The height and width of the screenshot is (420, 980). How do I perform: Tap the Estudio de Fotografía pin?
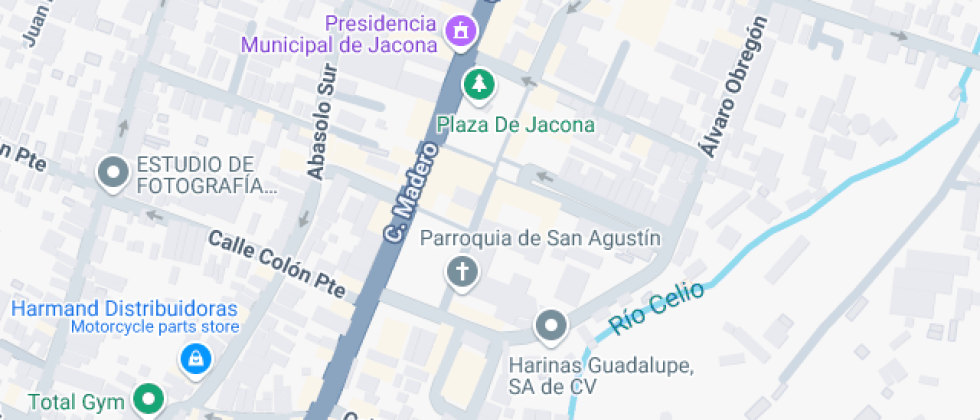[x=113, y=173]
